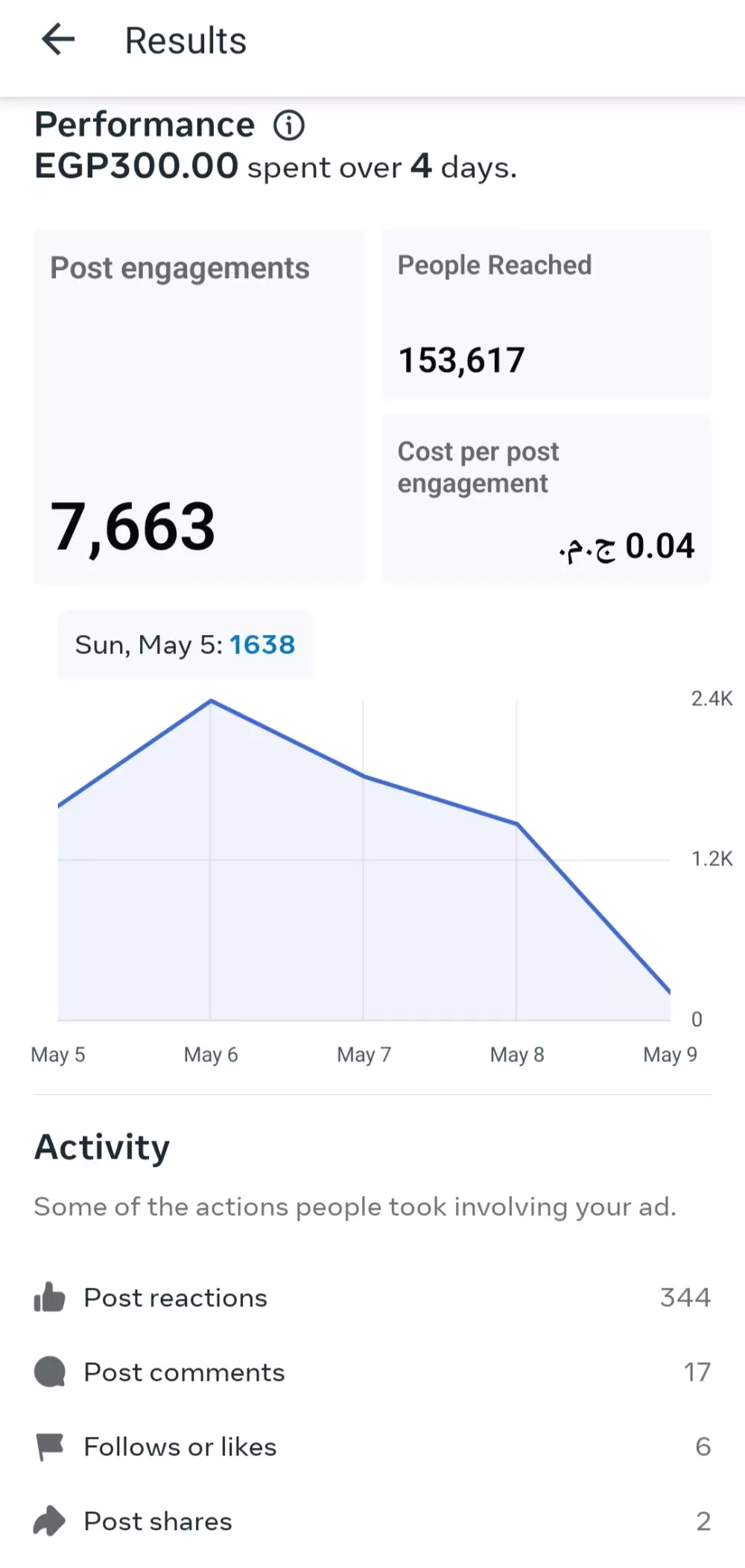The width and height of the screenshot is (745, 1568).
Task: Open the Performance info tooltip
Action: tap(290, 124)
